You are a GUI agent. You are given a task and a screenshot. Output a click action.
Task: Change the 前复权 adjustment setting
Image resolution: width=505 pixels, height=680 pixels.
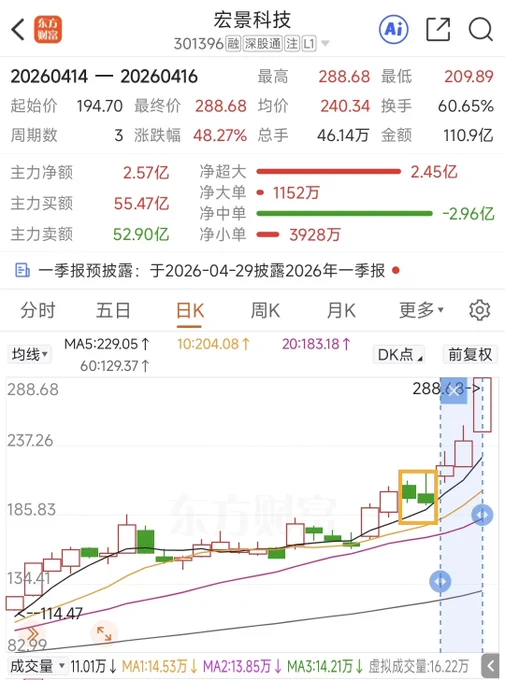[x=470, y=355]
